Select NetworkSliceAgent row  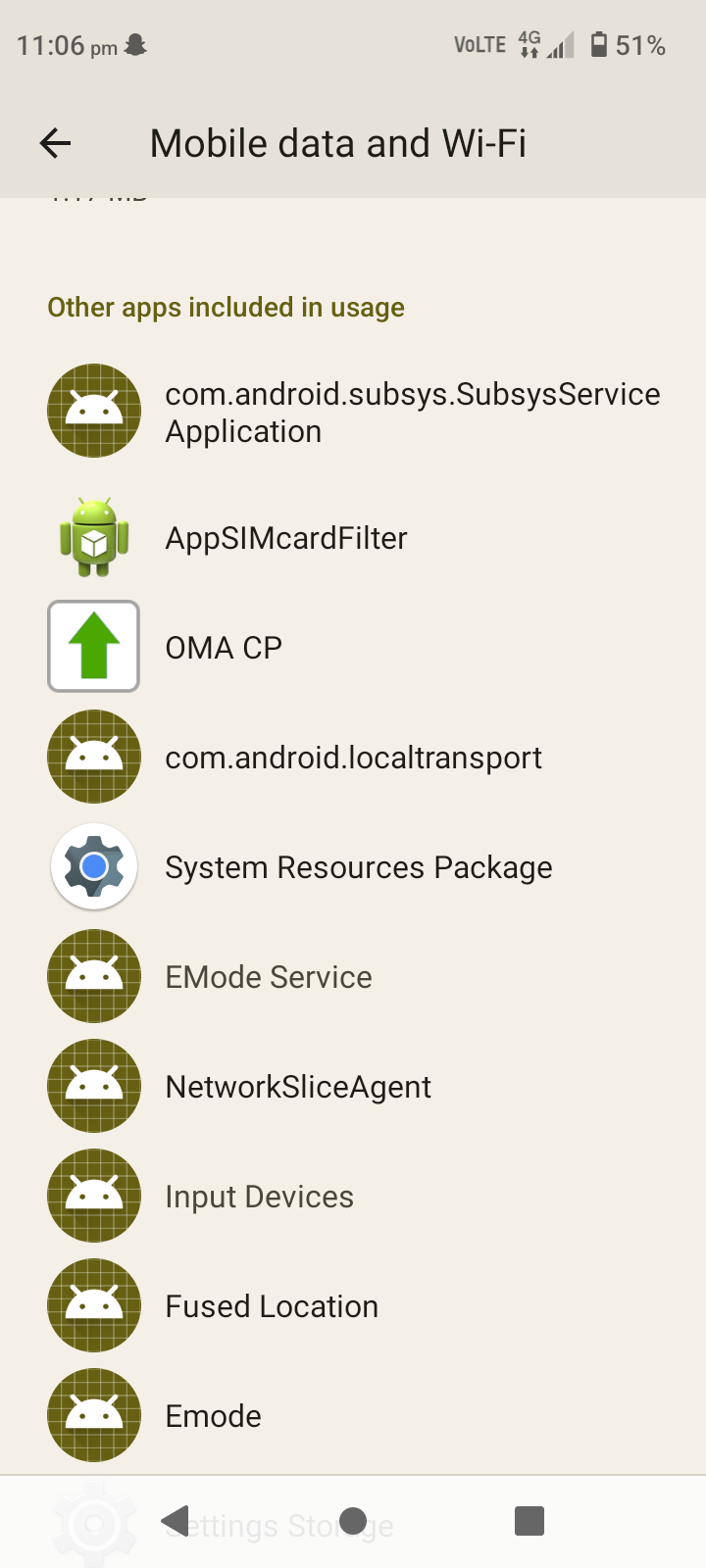(x=353, y=1086)
